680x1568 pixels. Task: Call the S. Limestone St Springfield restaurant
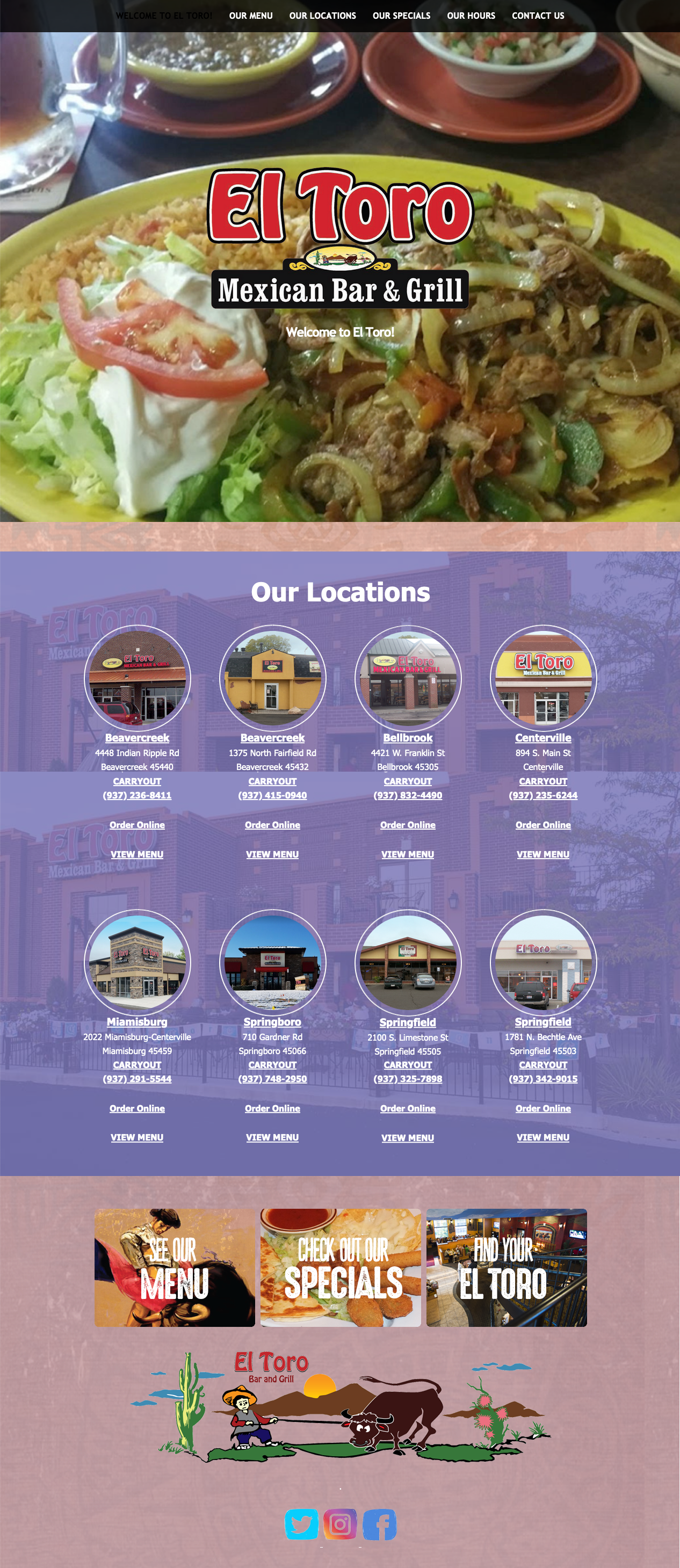click(x=407, y=1079)
